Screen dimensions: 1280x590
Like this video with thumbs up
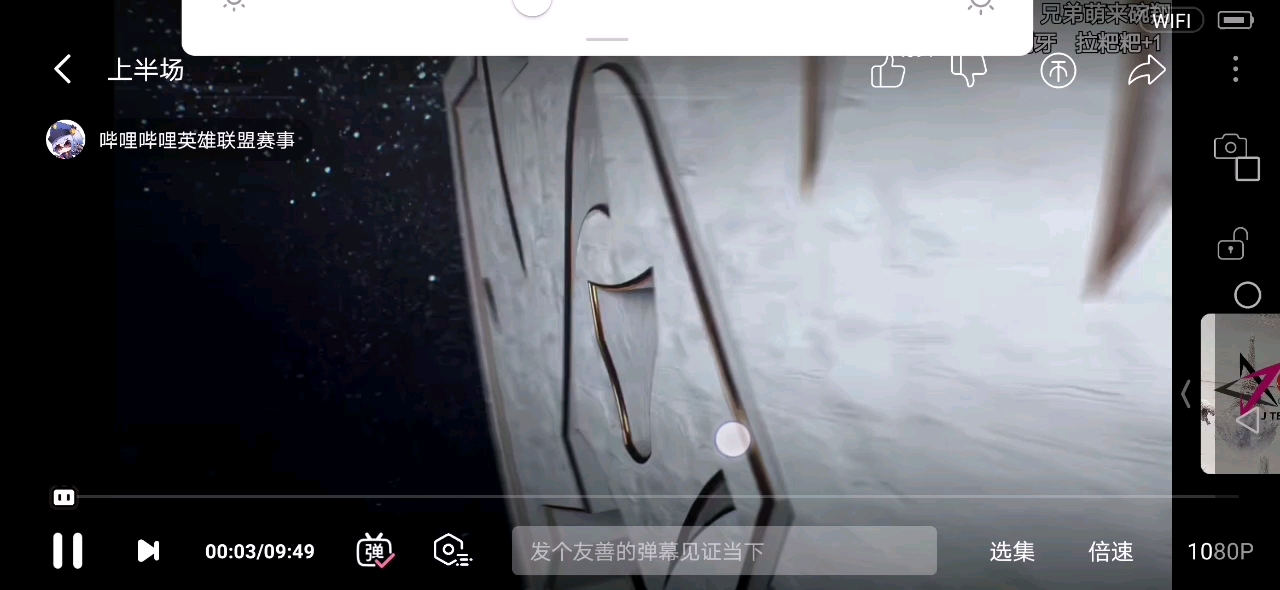click(x=888, y=70)
